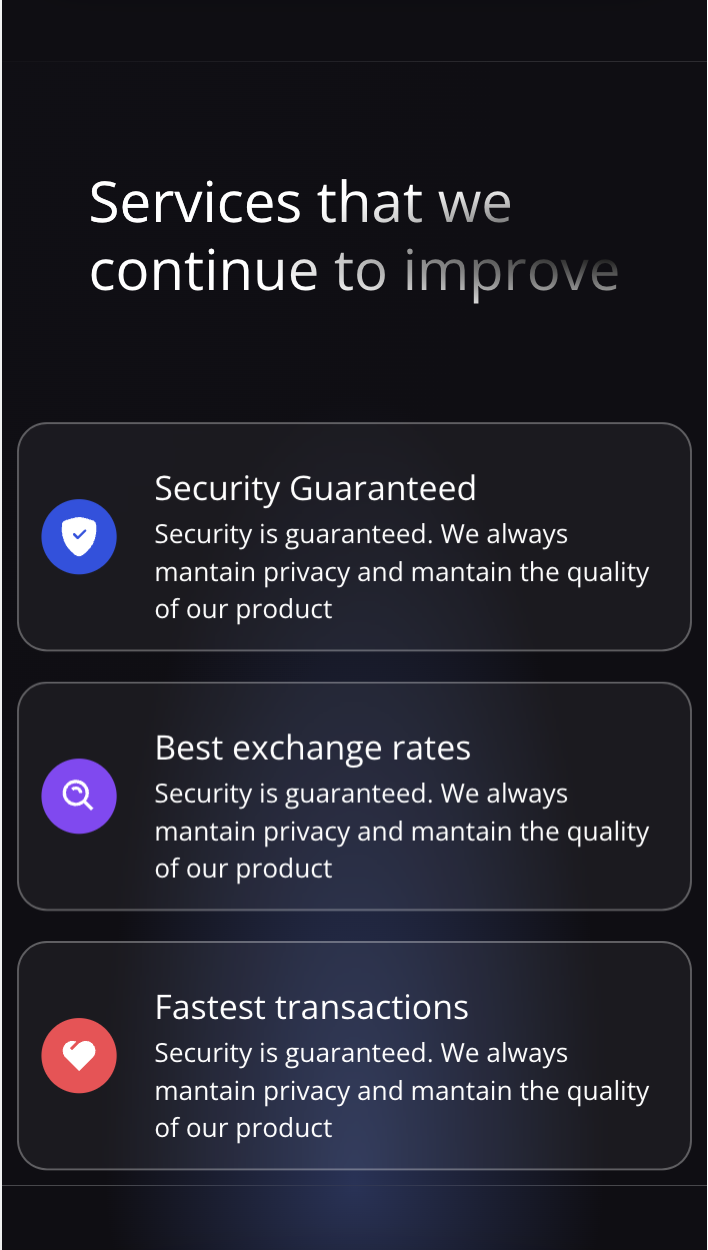Open the Security Guaranteed card
The height and width of the screenshot is (1250, 708).
(x=354, y=537)
